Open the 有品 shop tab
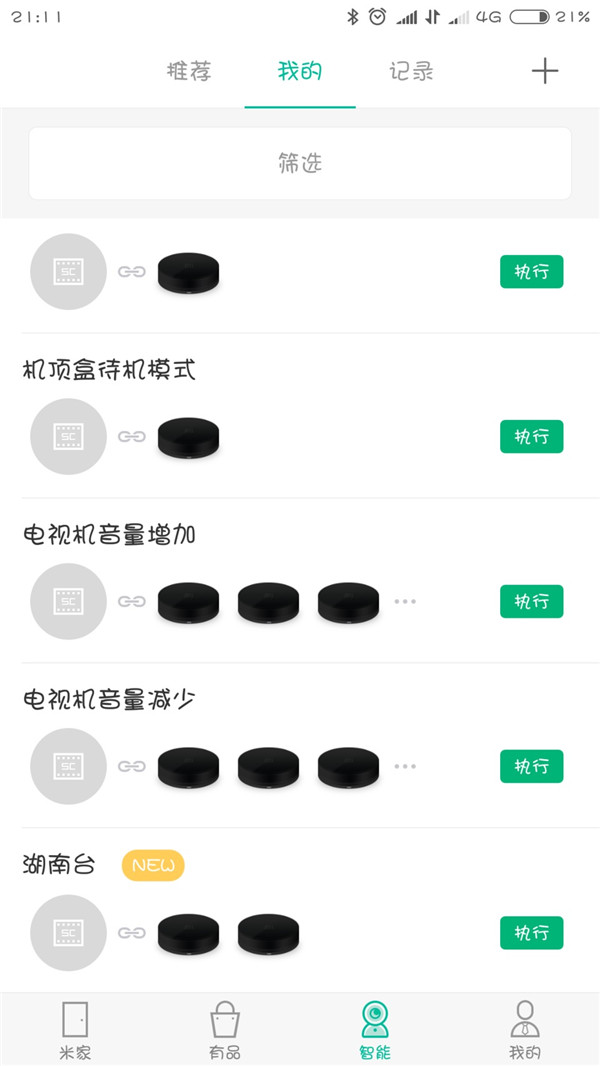600x1066 pixels. pos(225,1030)
